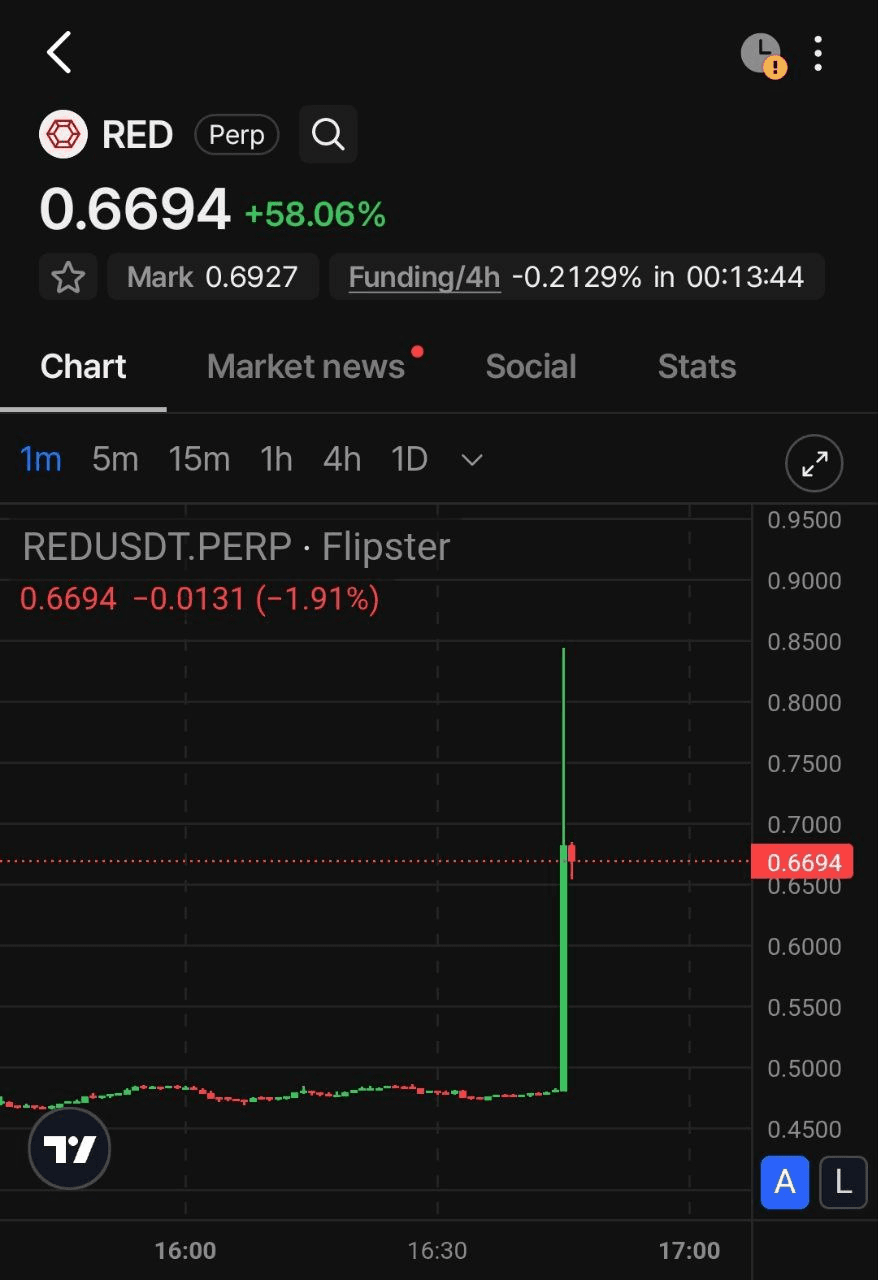Select the 1D chart interval
The width and height of the screenshot is (878, 1280).
pos(409,459)
